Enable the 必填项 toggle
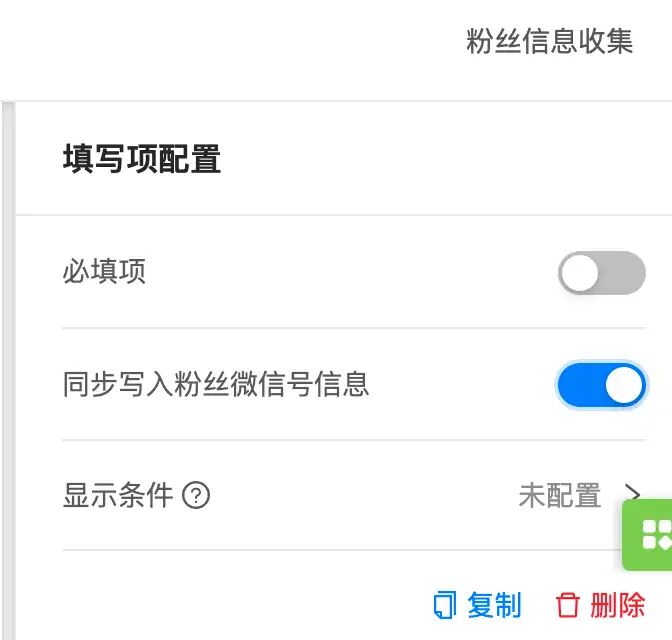 tap(601, 273)
